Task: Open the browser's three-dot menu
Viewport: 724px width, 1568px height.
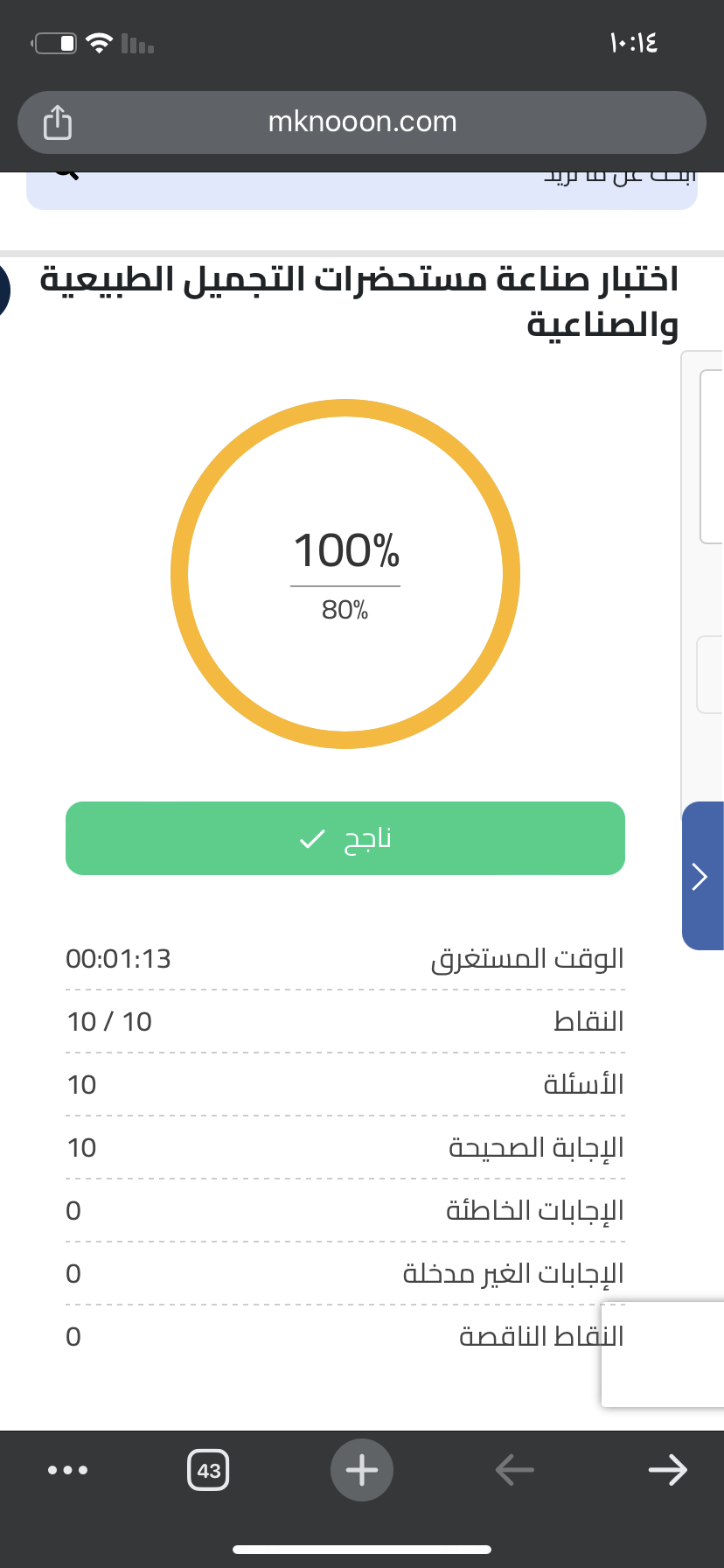Action: pyautogui.click(x=67, y=1470)
